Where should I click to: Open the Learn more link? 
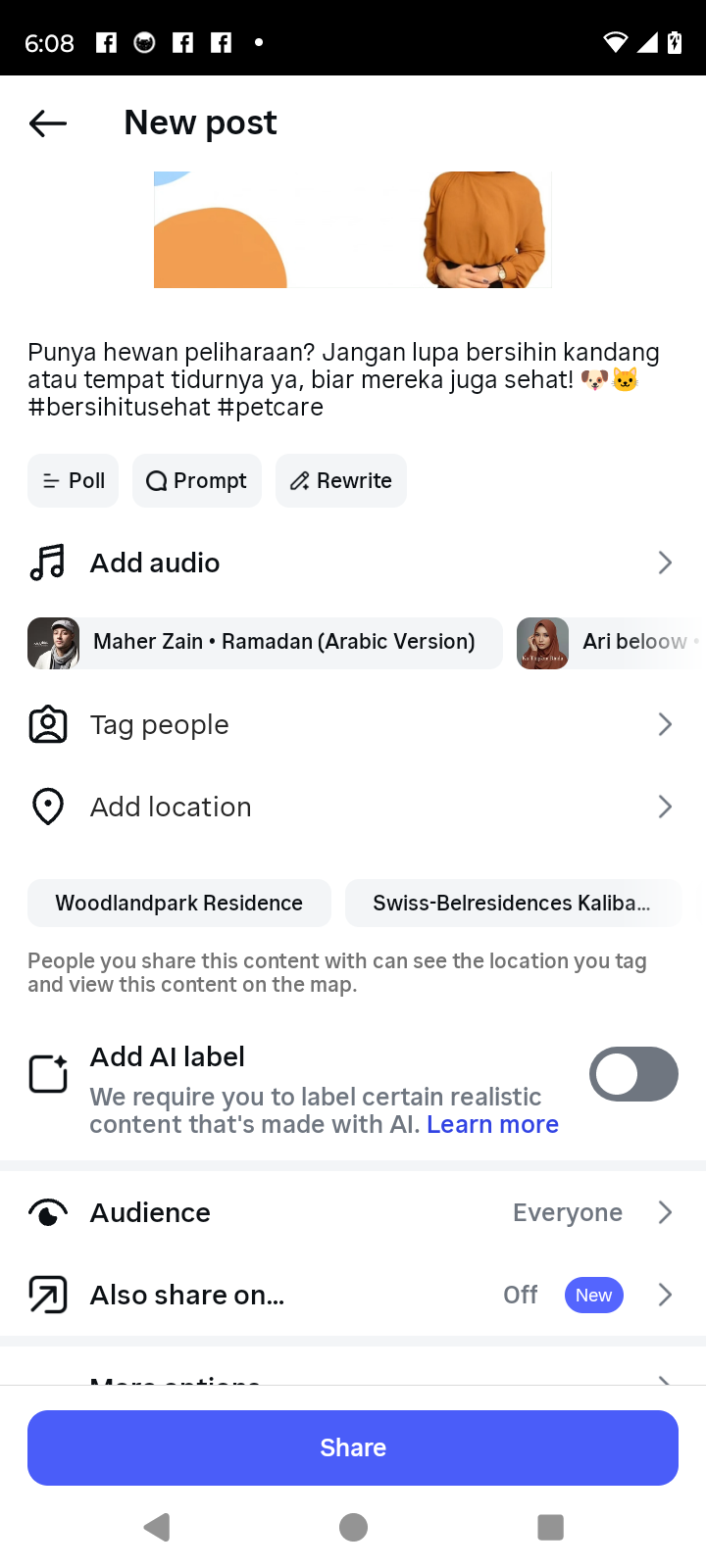(492, 1124)
